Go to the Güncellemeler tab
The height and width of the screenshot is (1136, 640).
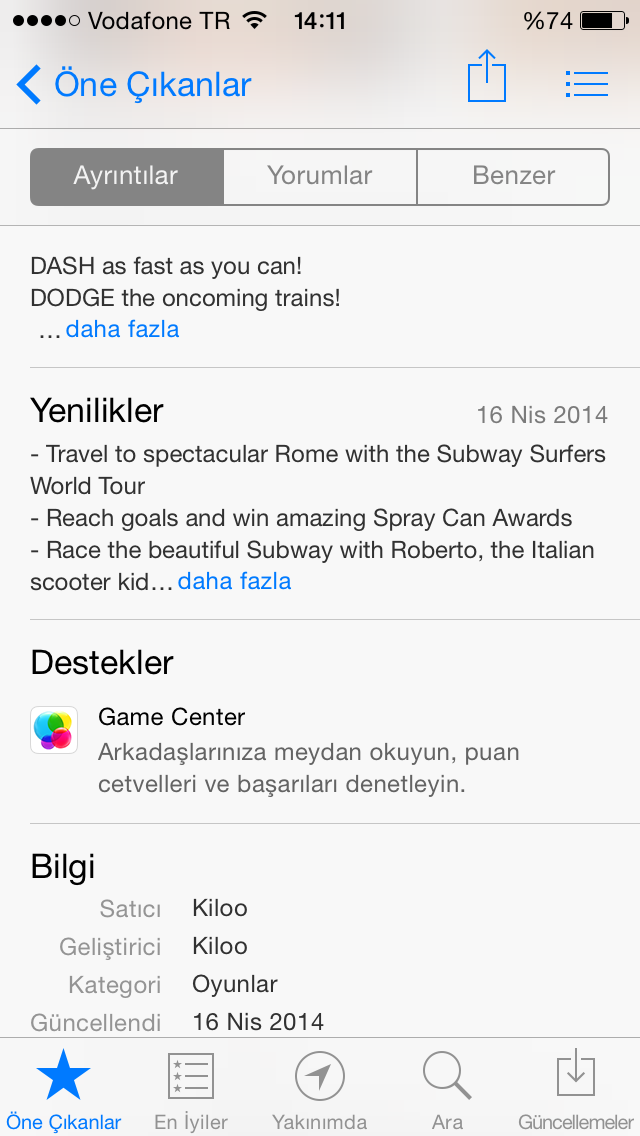(x=575, y=1088)
